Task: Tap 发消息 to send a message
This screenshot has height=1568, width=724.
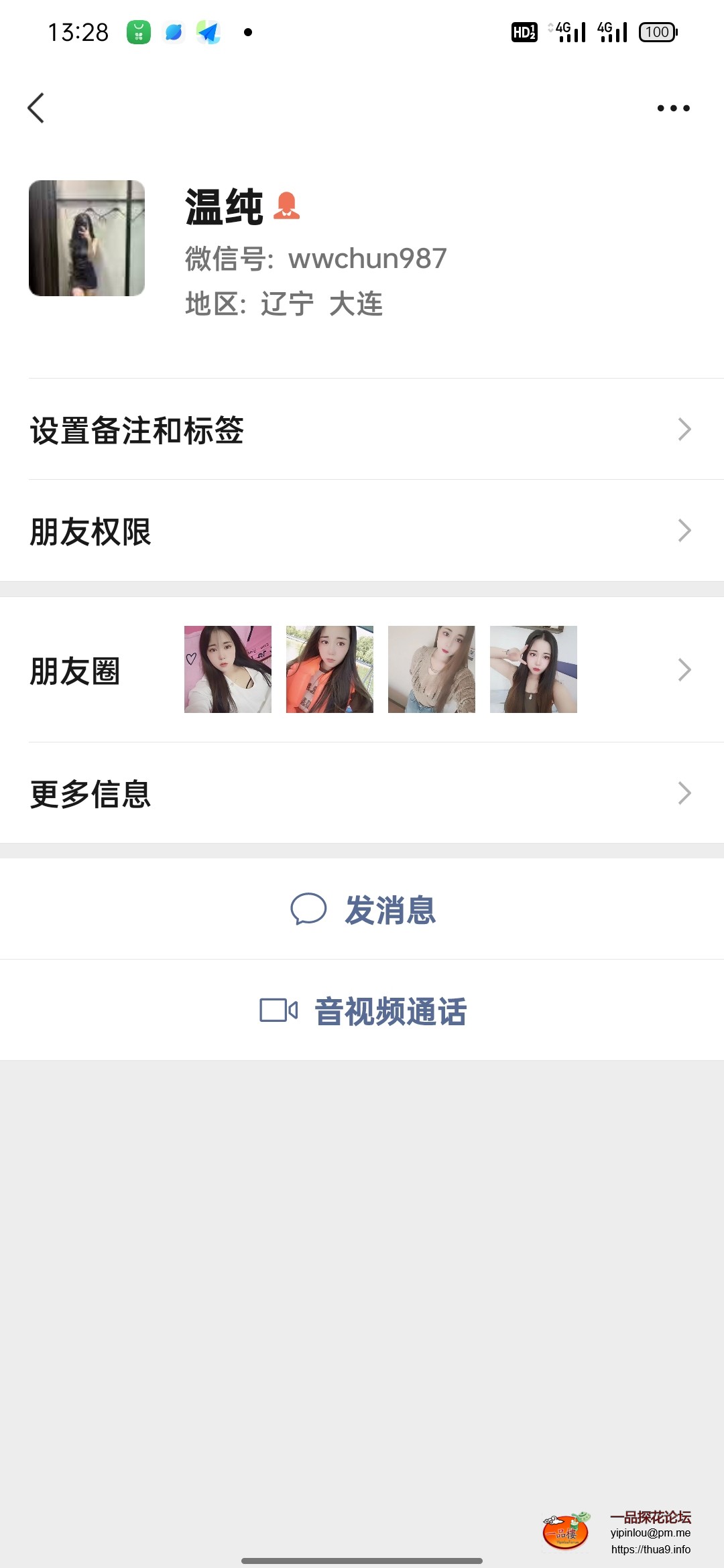Action: 363,910
